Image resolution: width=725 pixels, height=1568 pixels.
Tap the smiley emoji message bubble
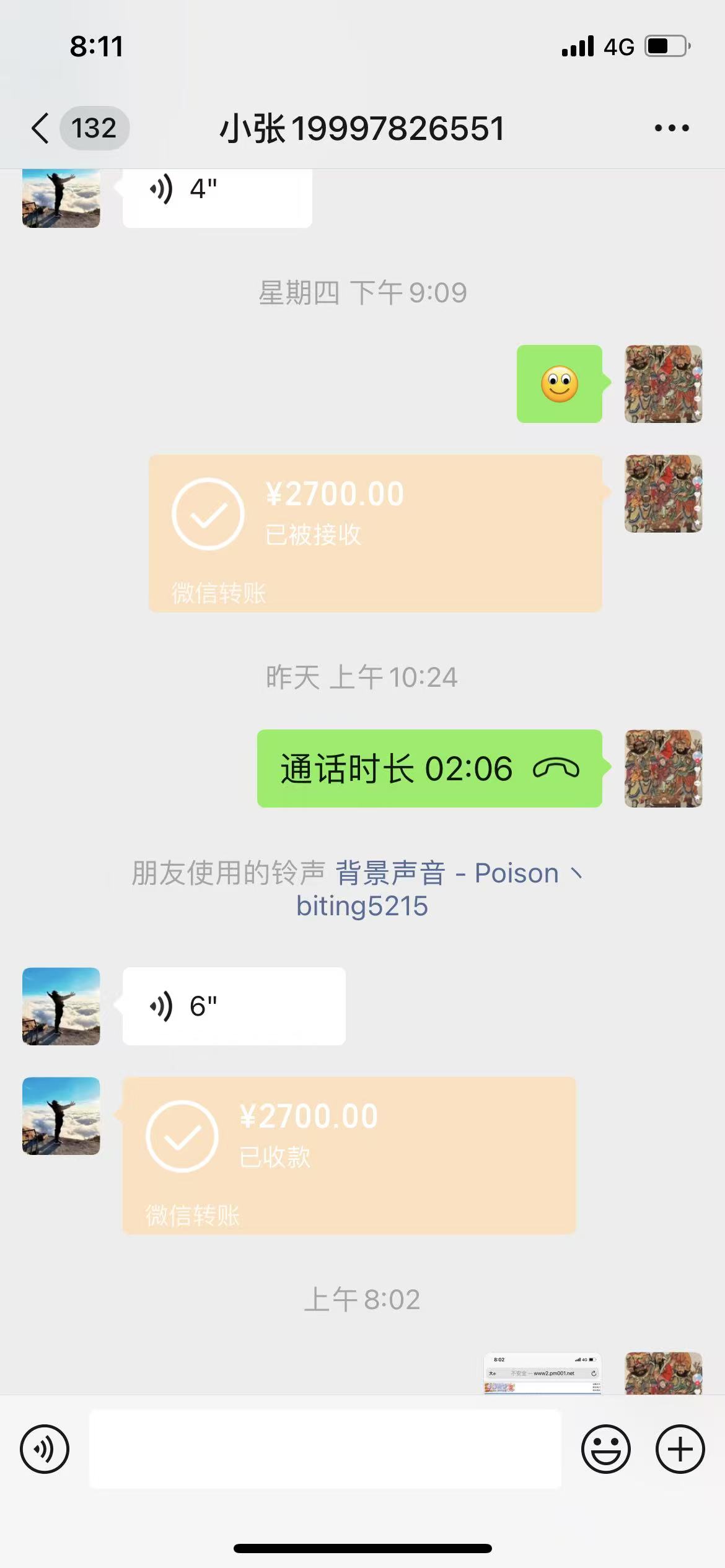pos(560,384)
